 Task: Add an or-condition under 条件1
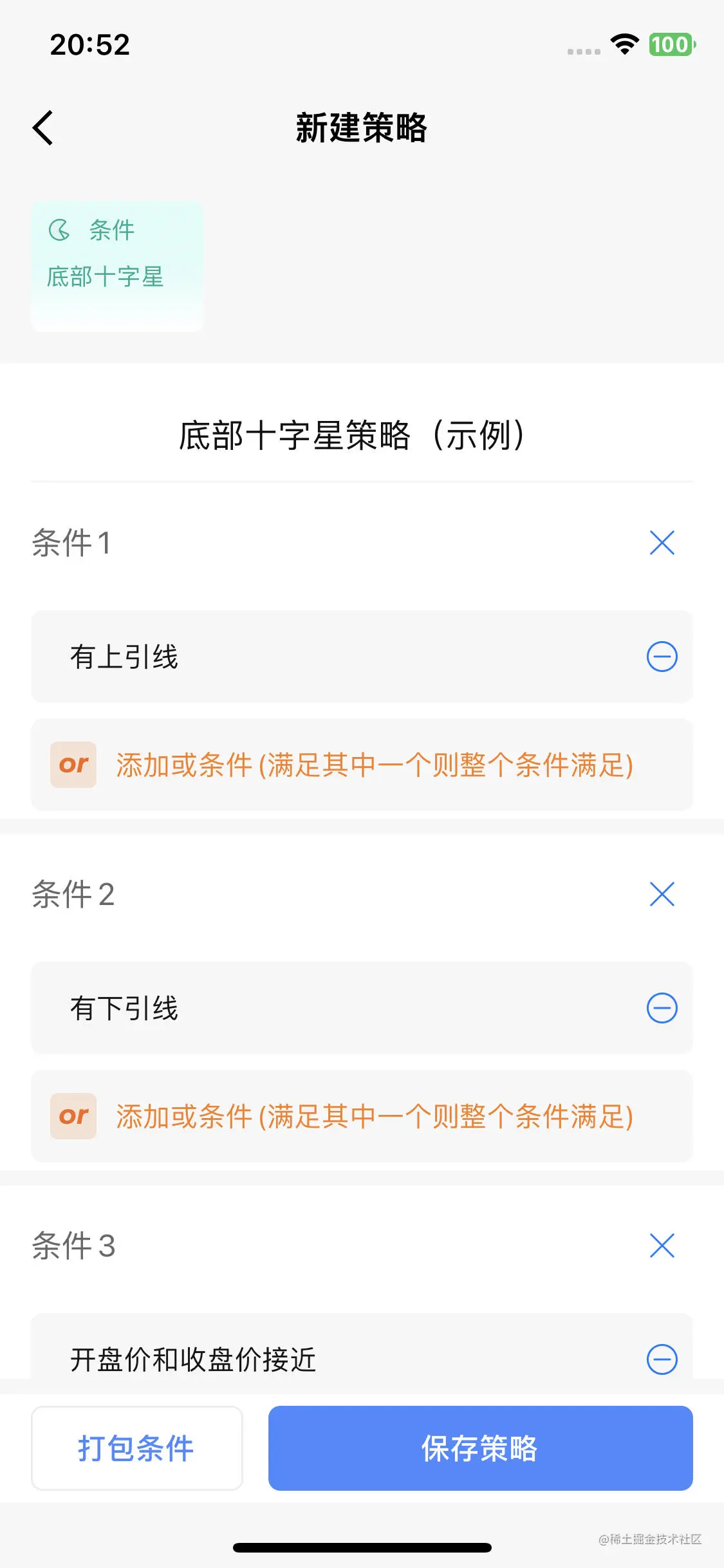coord(362,765)
